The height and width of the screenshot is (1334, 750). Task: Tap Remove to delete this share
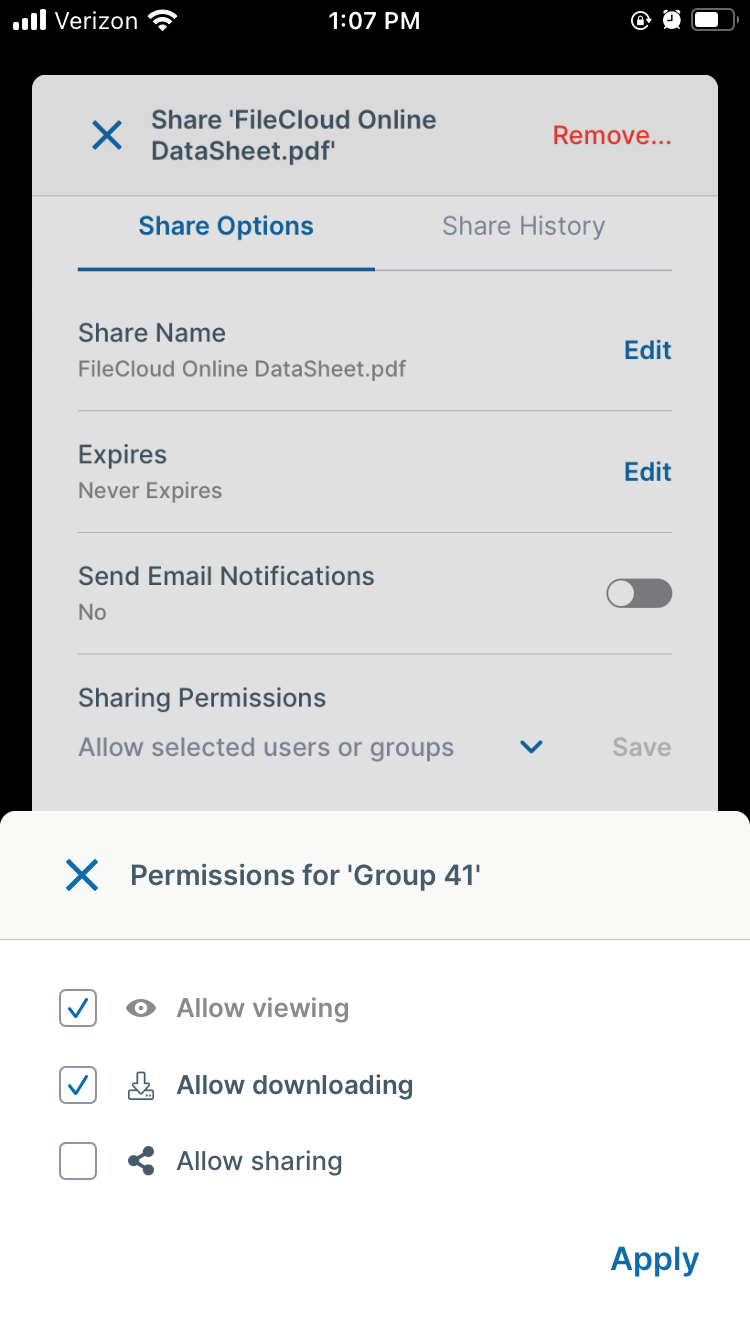[x=612, y=136]
